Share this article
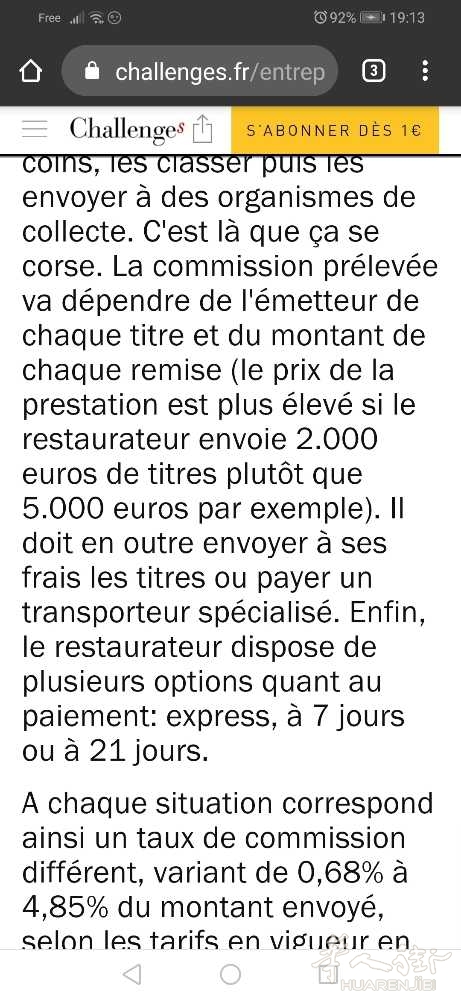Image resolution: width=461 pixels, height=1000 pixels. 201,129
